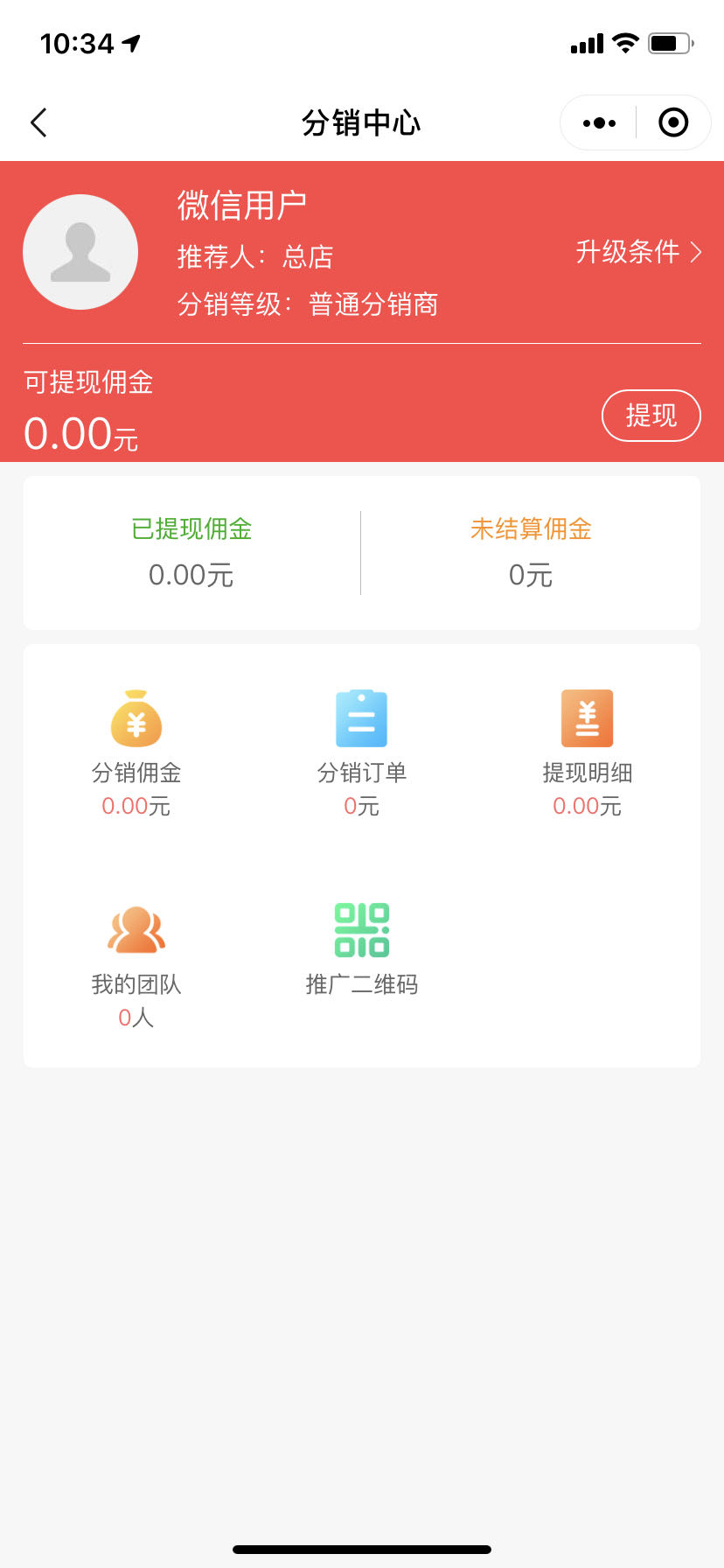Open 推广二维码 promotion QR code
724x1568 pixels.
click(361, 948)
